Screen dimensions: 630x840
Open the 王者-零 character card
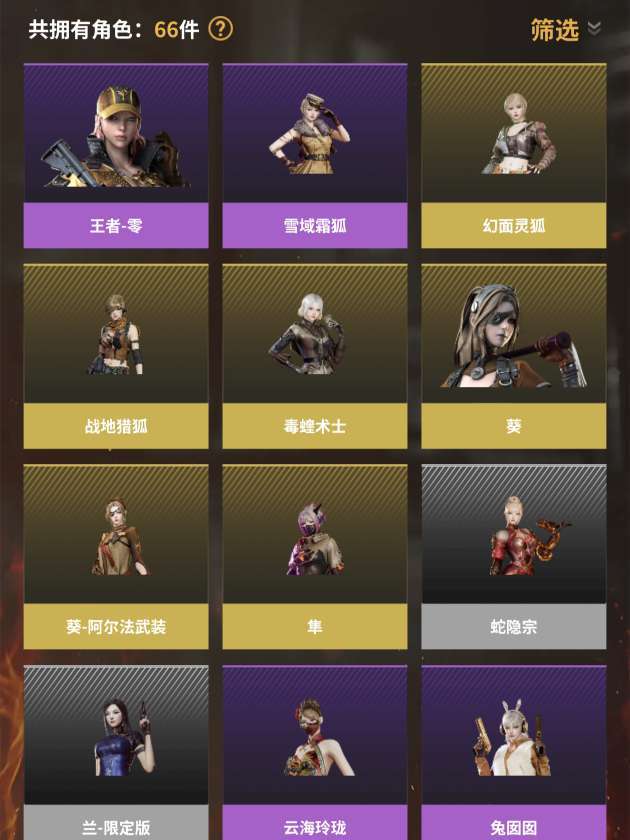tap(116, 156)
